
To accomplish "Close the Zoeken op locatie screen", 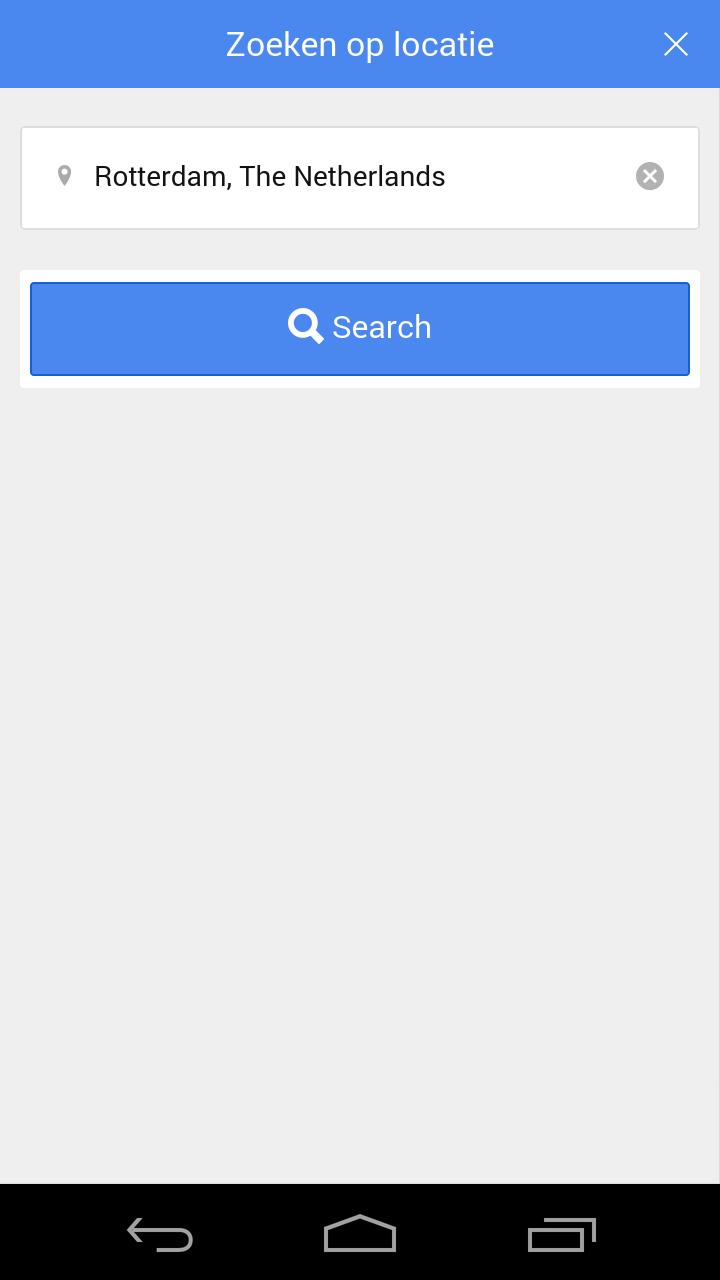I will (x=676, y=44).
